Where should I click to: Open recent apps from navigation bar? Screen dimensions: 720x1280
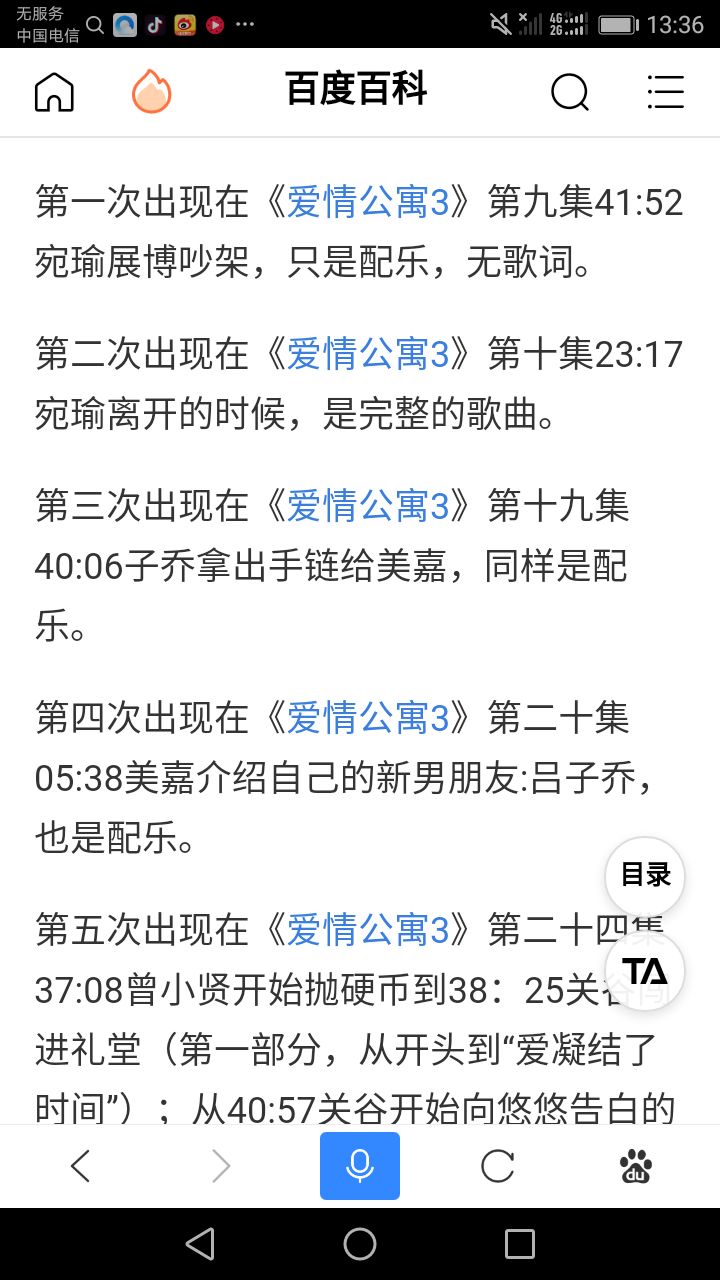click(x=520, y=1244)
